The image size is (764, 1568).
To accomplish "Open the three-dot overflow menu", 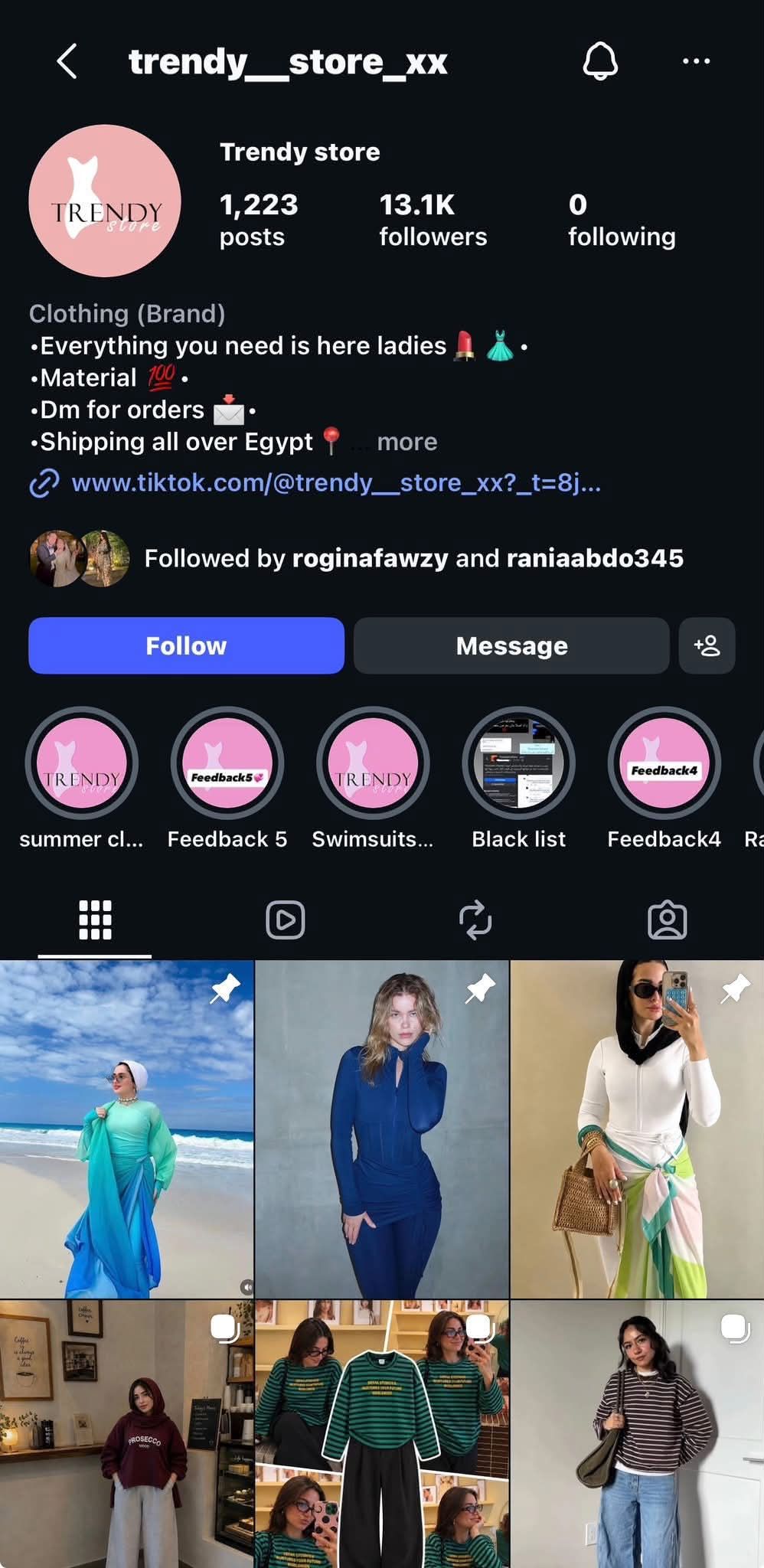I will point(696,61).
